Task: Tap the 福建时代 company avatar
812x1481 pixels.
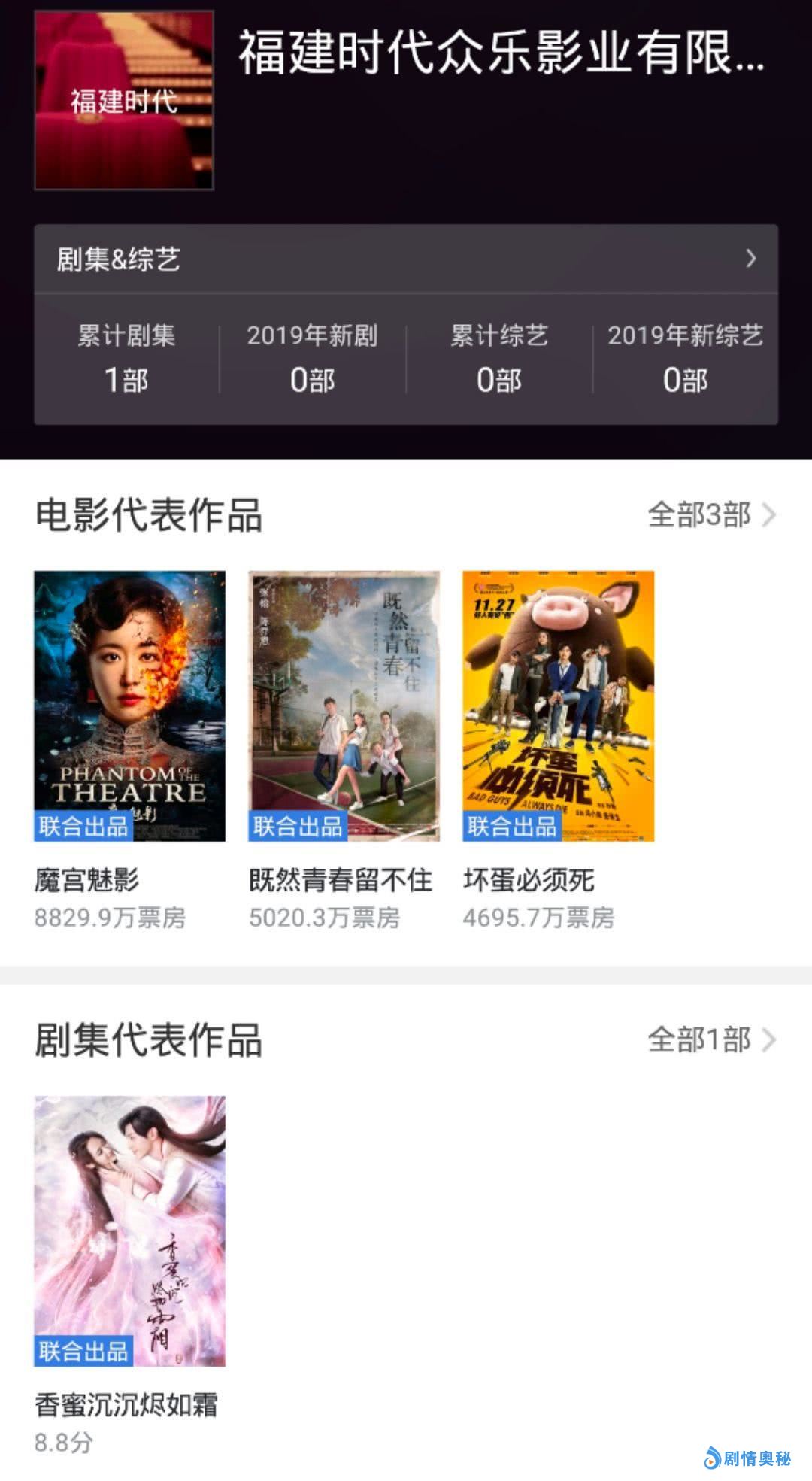Action: [125, 100]
